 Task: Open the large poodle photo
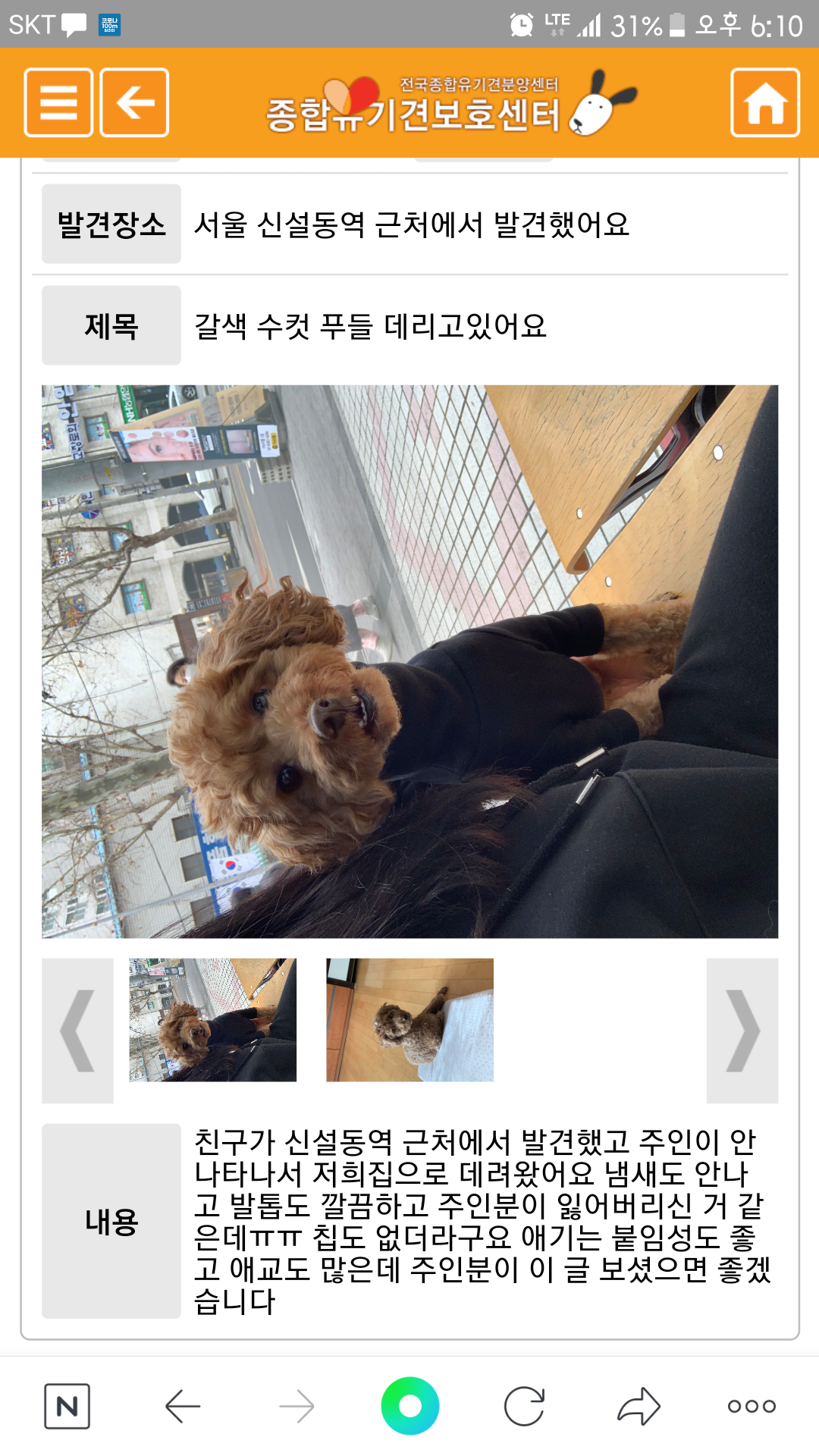pyautogui.click(x=409, y=661)
